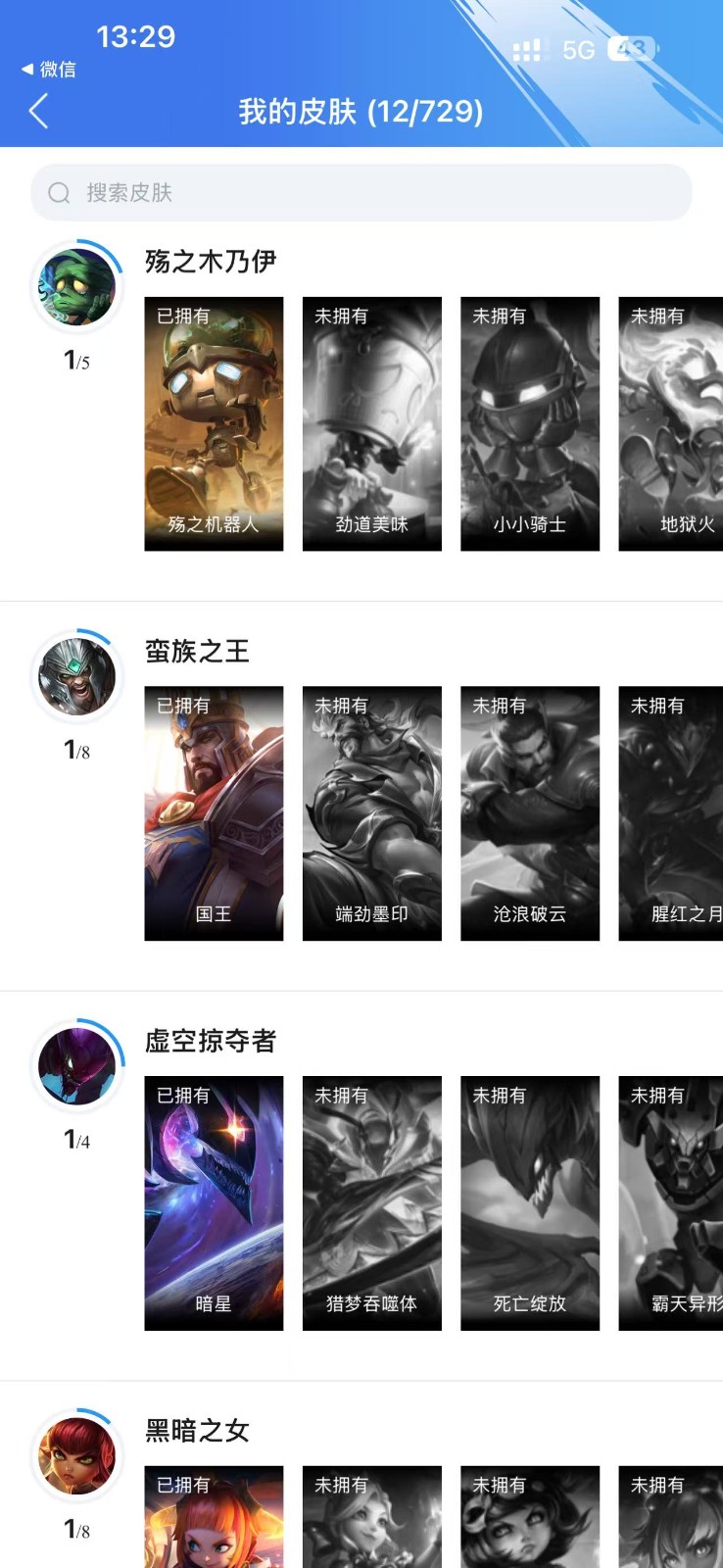The height and width of the screenshot is (1568, 723).
Task: Tap the 搜索皮肤 search field
Action: [361, 193]
